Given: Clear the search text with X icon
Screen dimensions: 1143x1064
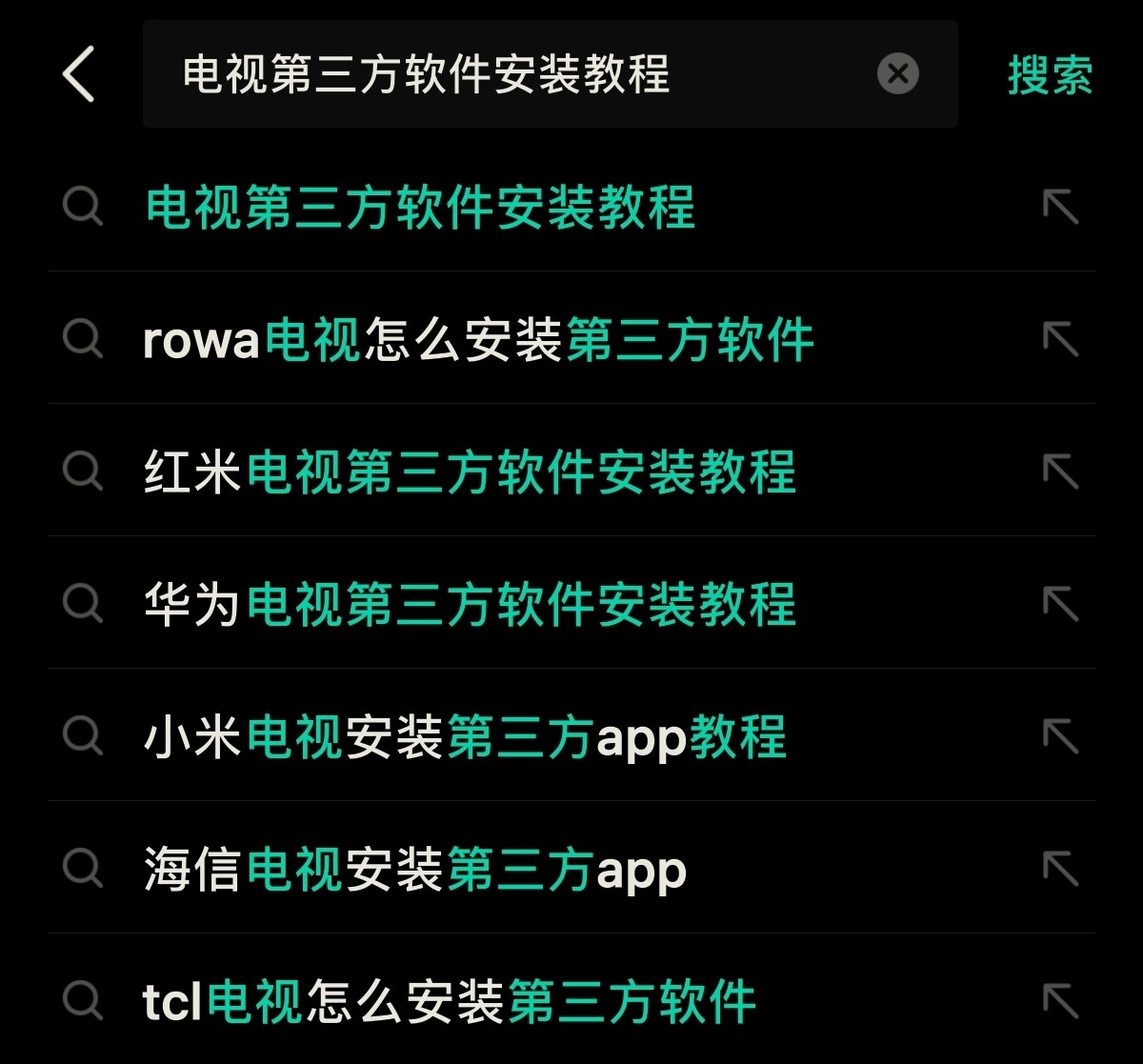Looking at the screenshot, I should [897, 73].
